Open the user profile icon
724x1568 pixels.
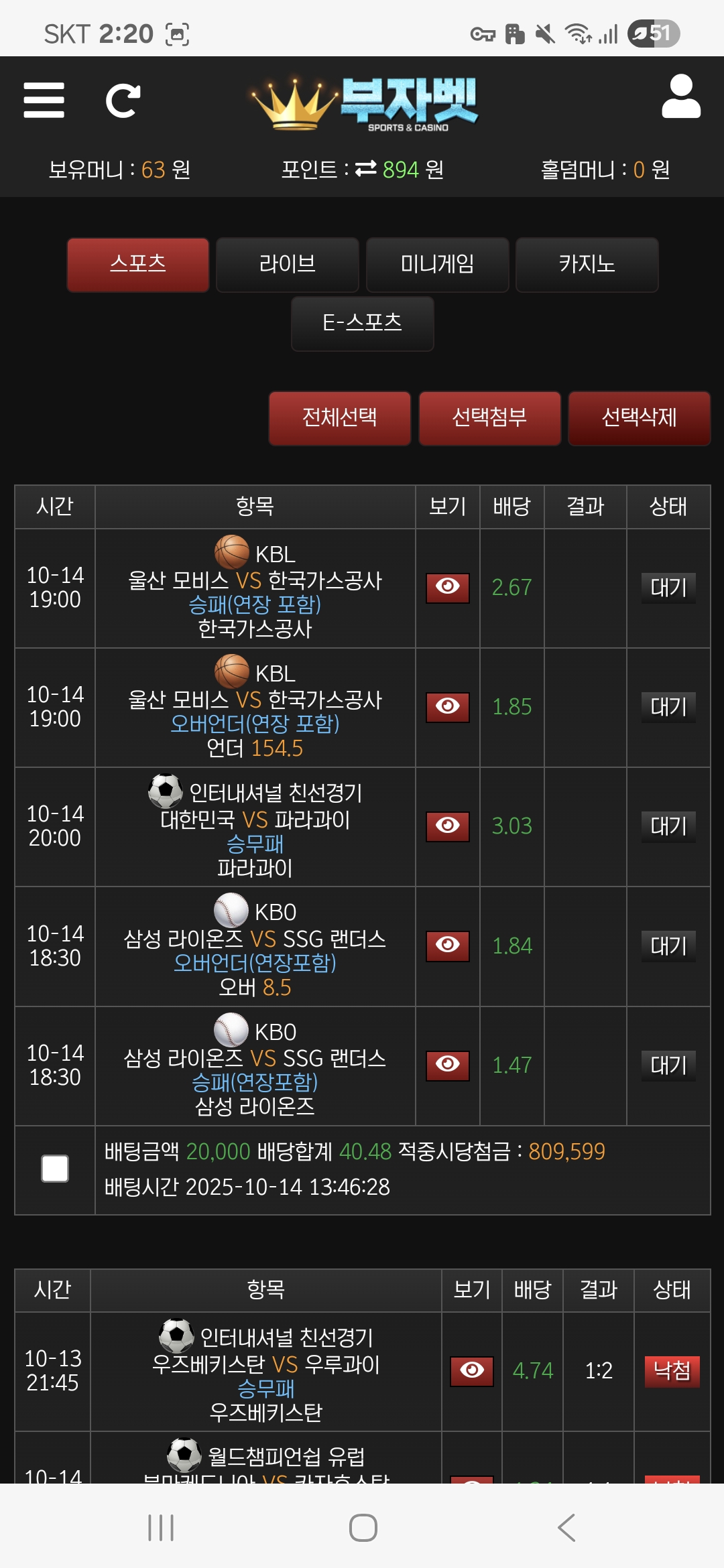(x=680, y=97)
